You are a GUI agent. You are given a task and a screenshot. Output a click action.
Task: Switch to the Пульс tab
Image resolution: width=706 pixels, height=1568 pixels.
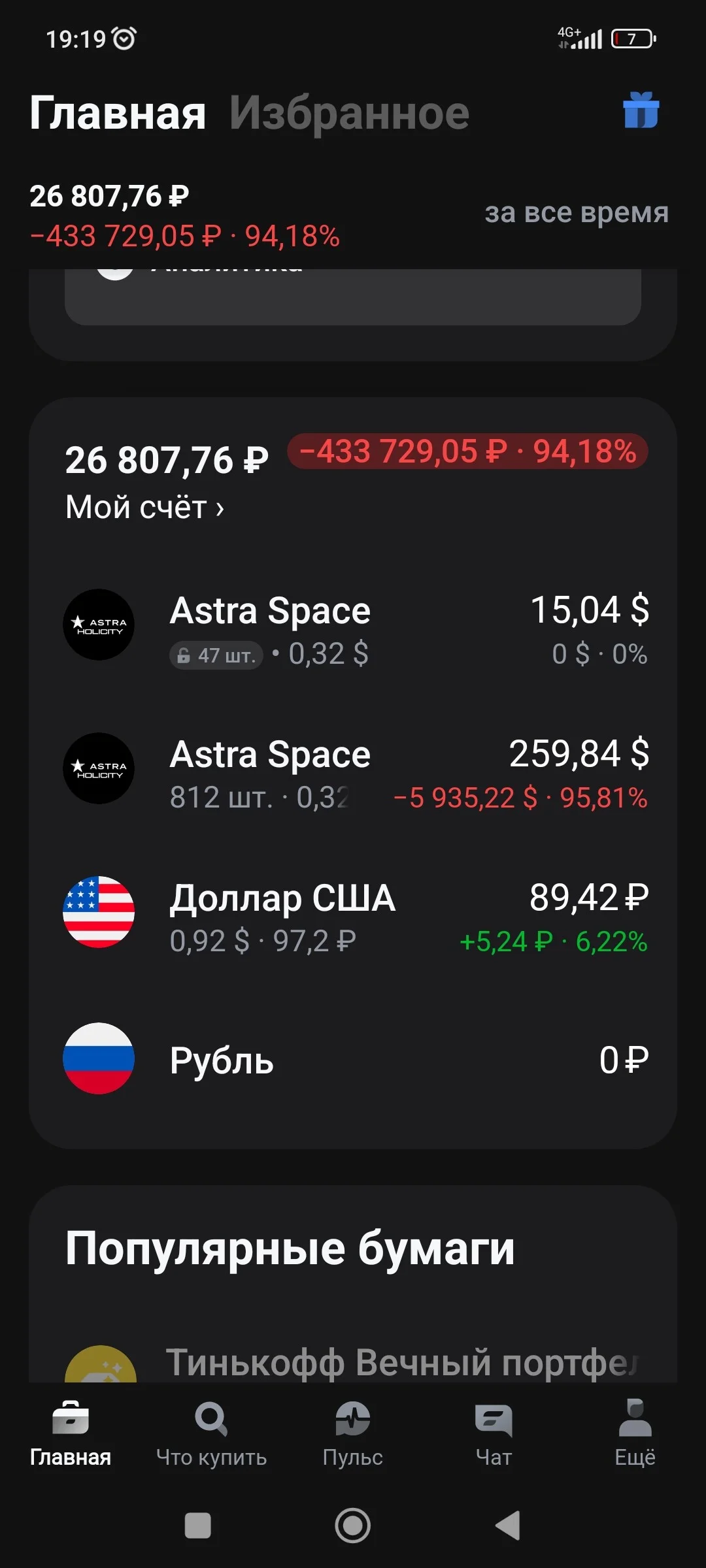pos(352,1434)
